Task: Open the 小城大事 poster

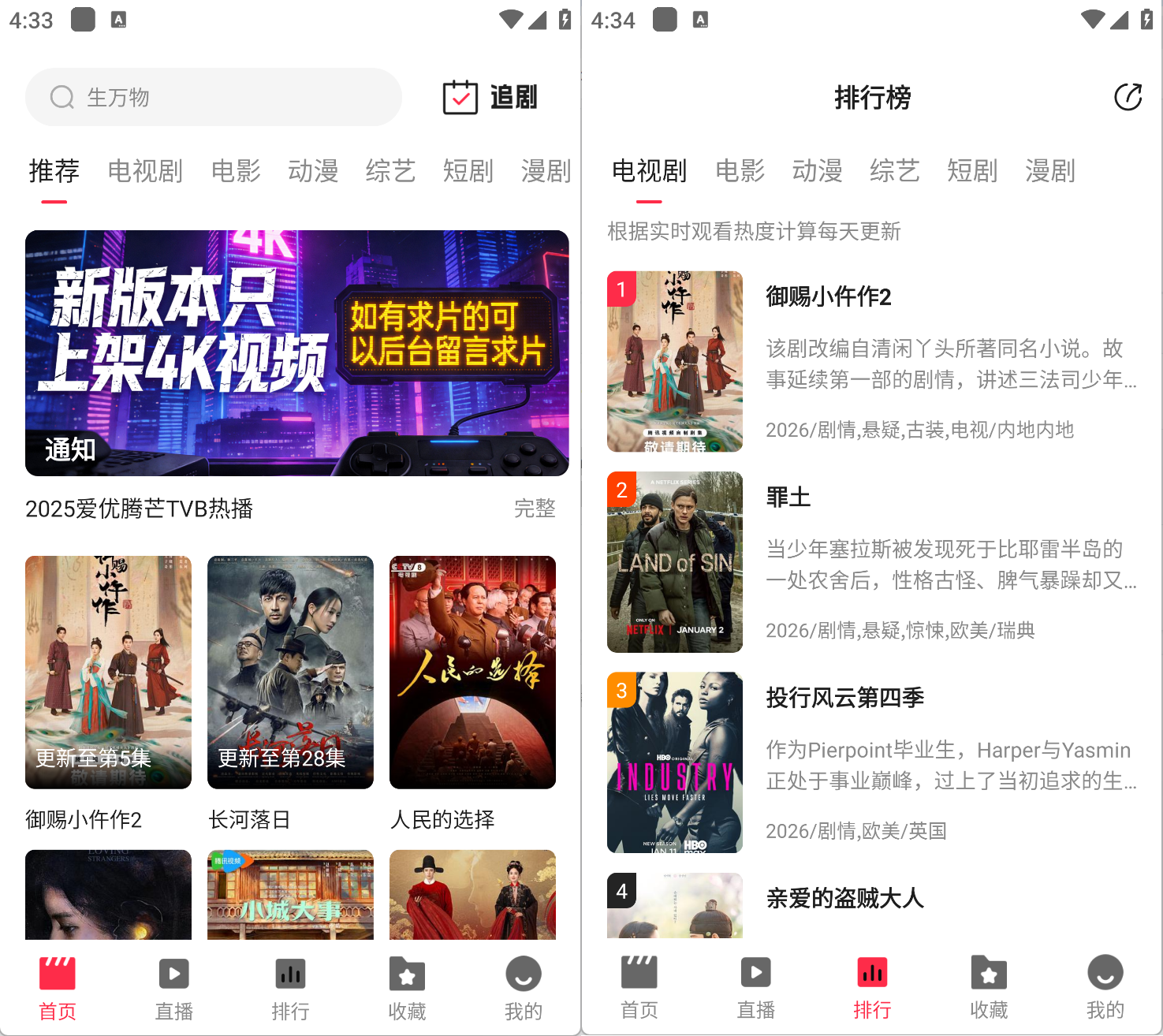Action: 290,894
